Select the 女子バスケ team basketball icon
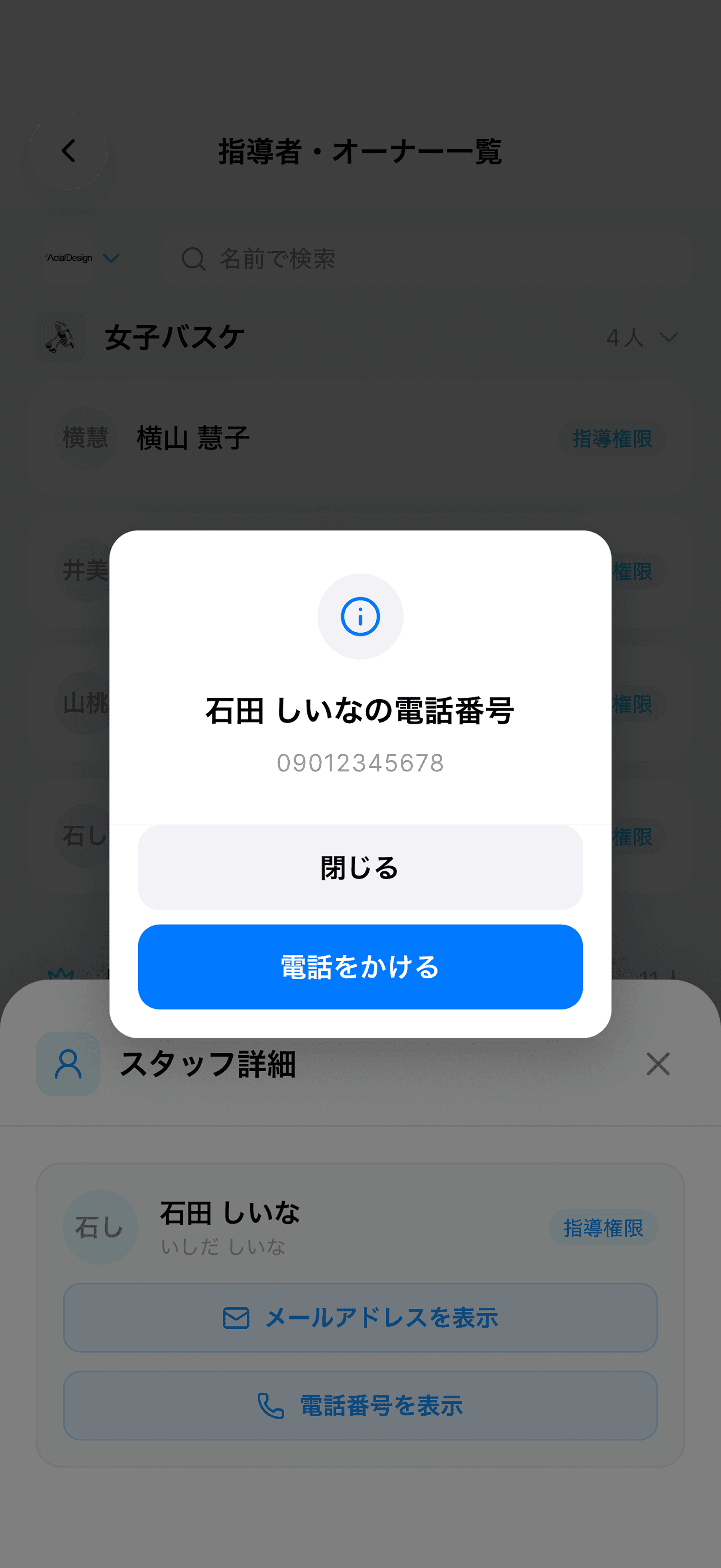Image resolution: width=721 pixels, height=1568 pixels. (x=61, y=338)
